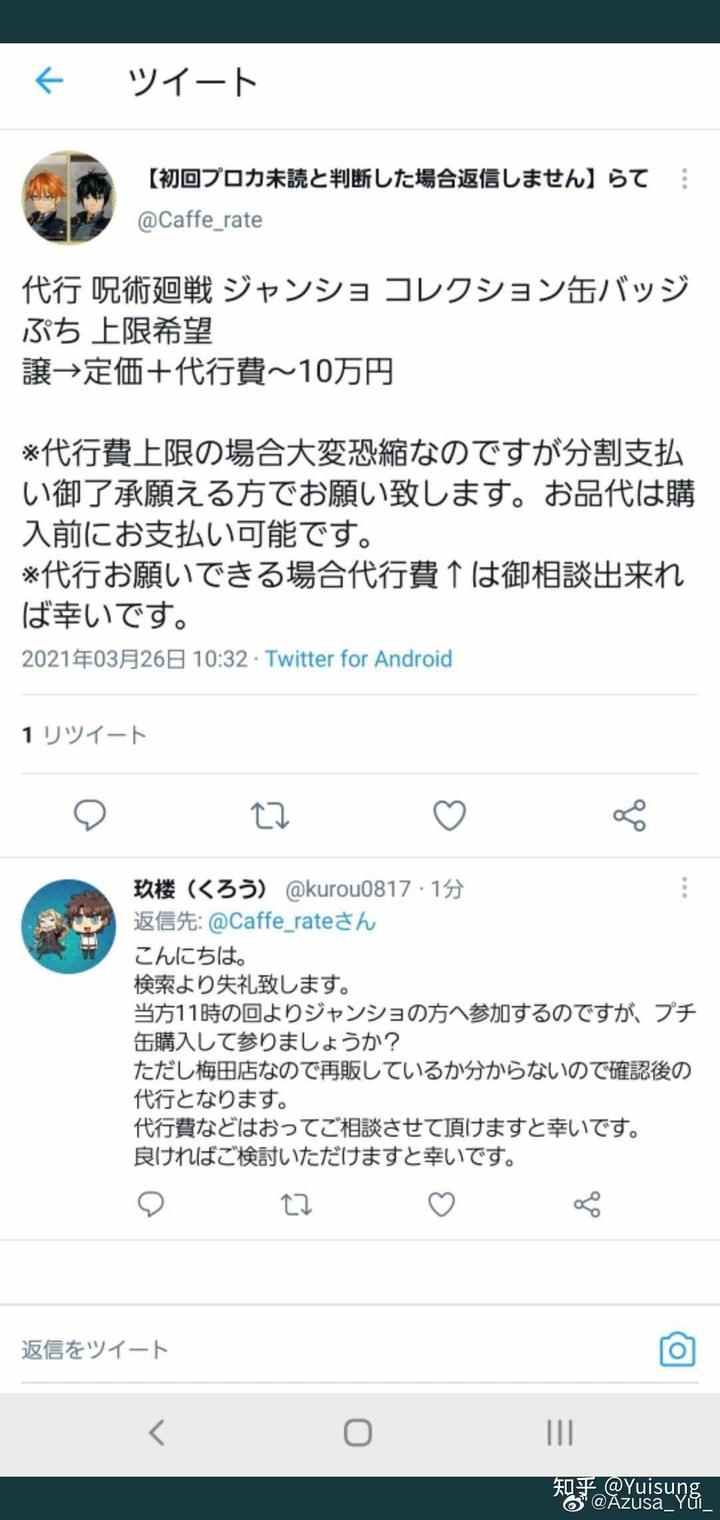The width and height of the screenshot is (720, 1520).
Task: Retweet the main tweet by Caffe_rate
Action: (x=270, y=816)
